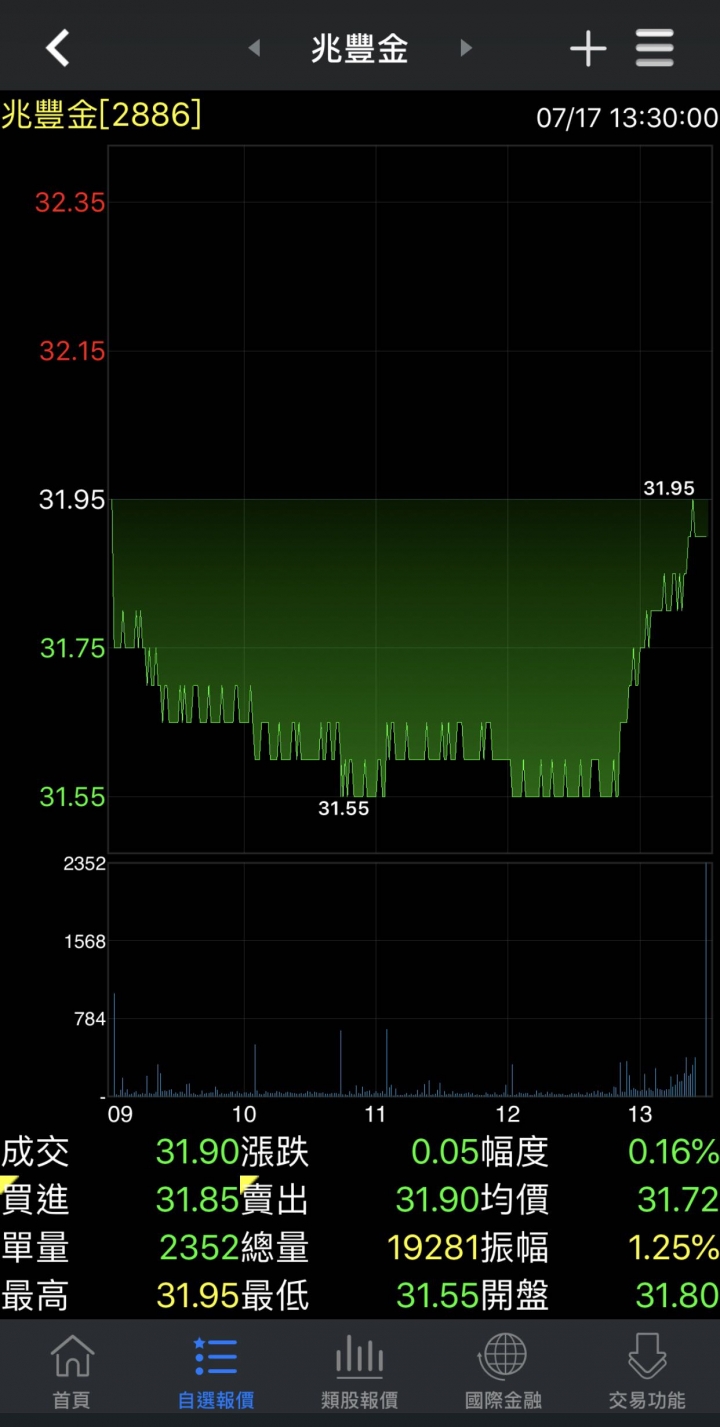The image size is (720, 1427).
Task: Select the 買進 price 31.85
Action: click(x=197, y=1199)
